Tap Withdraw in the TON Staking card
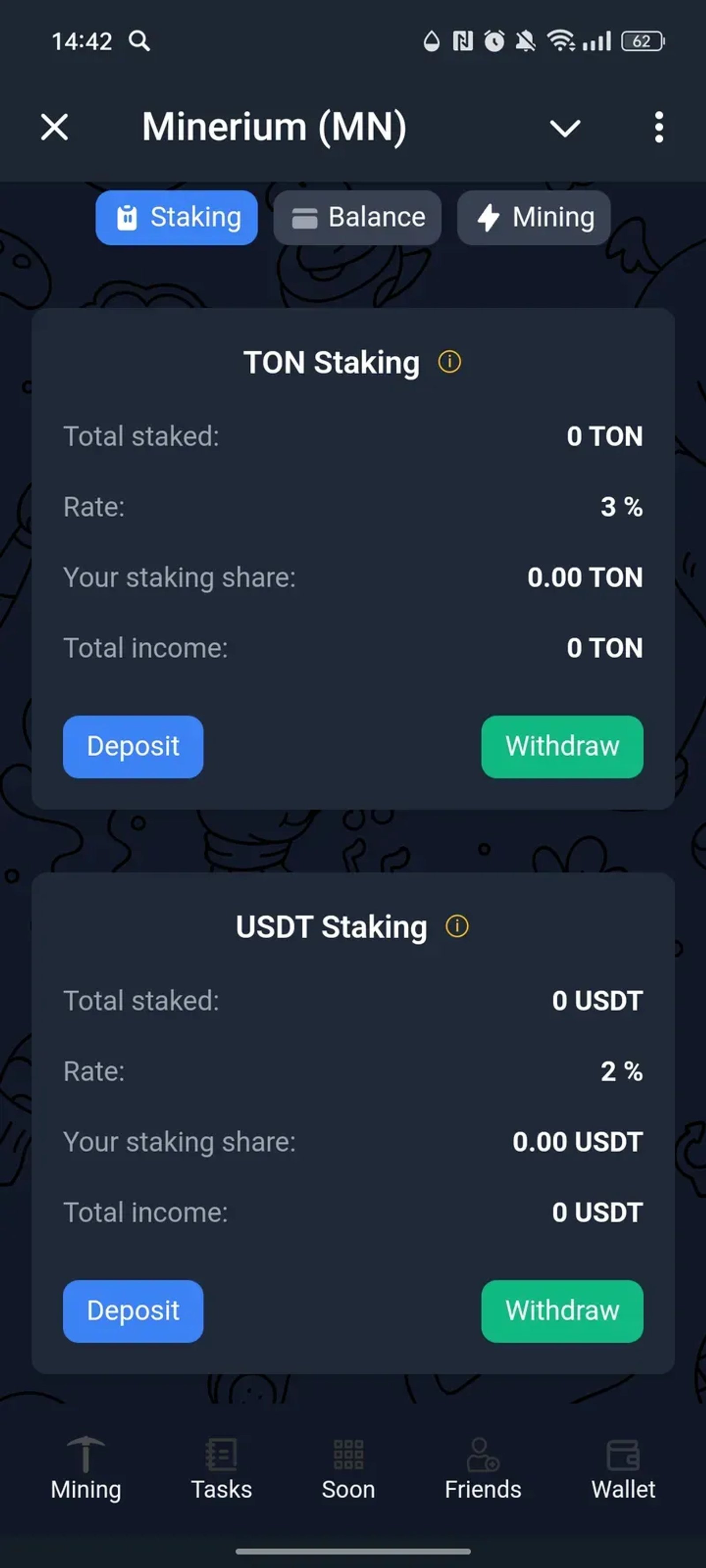 pyautogui.click(x=561, y=746)
